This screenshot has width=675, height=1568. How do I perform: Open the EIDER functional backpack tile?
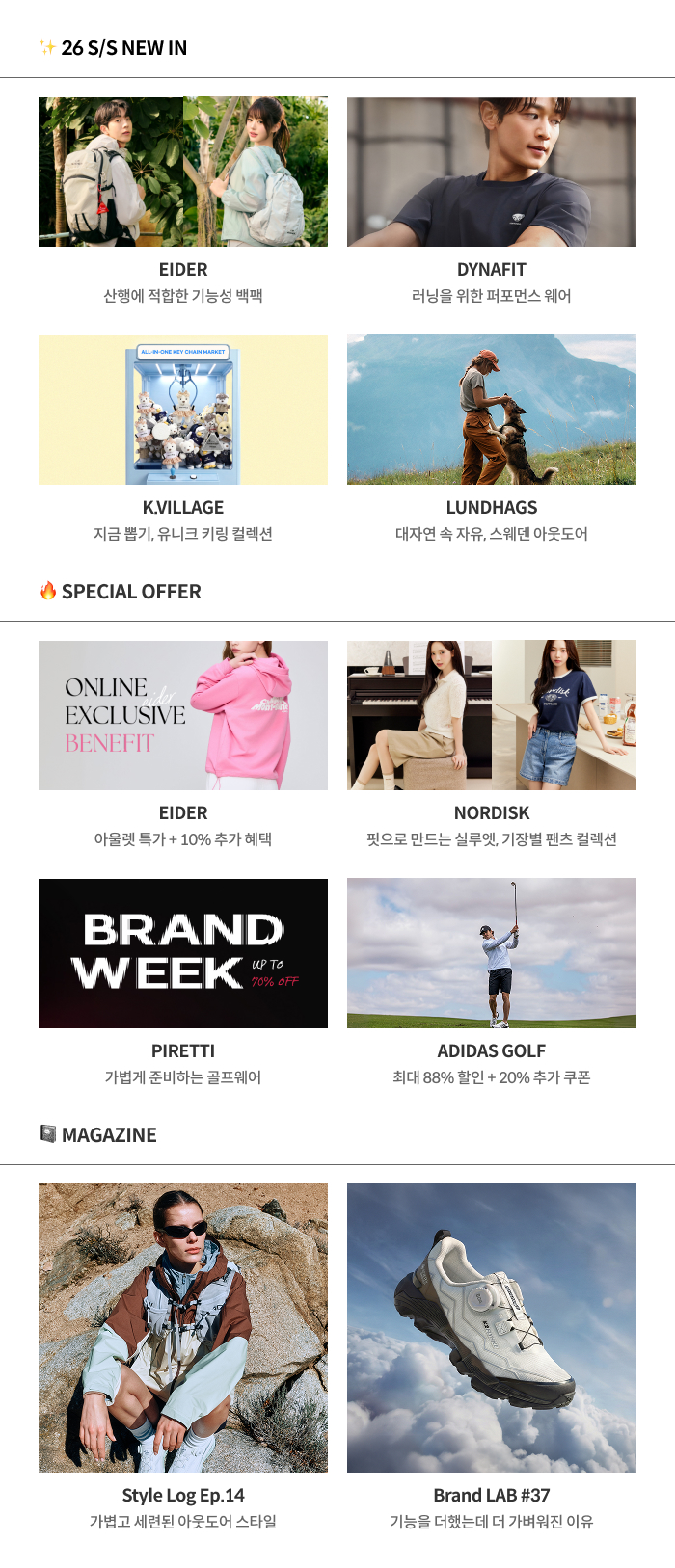tap(183, 172)
